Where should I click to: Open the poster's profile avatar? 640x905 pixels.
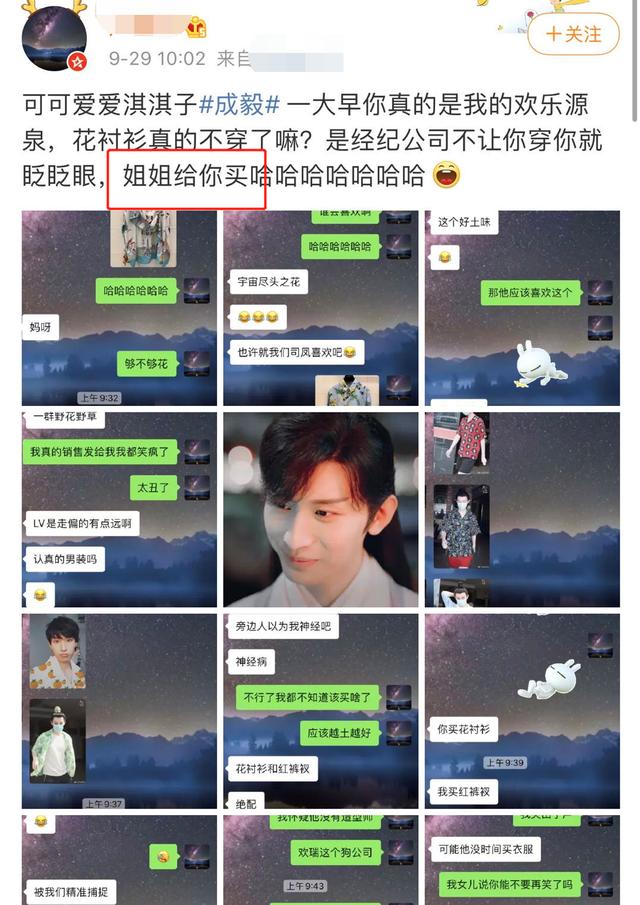point(54,37)
